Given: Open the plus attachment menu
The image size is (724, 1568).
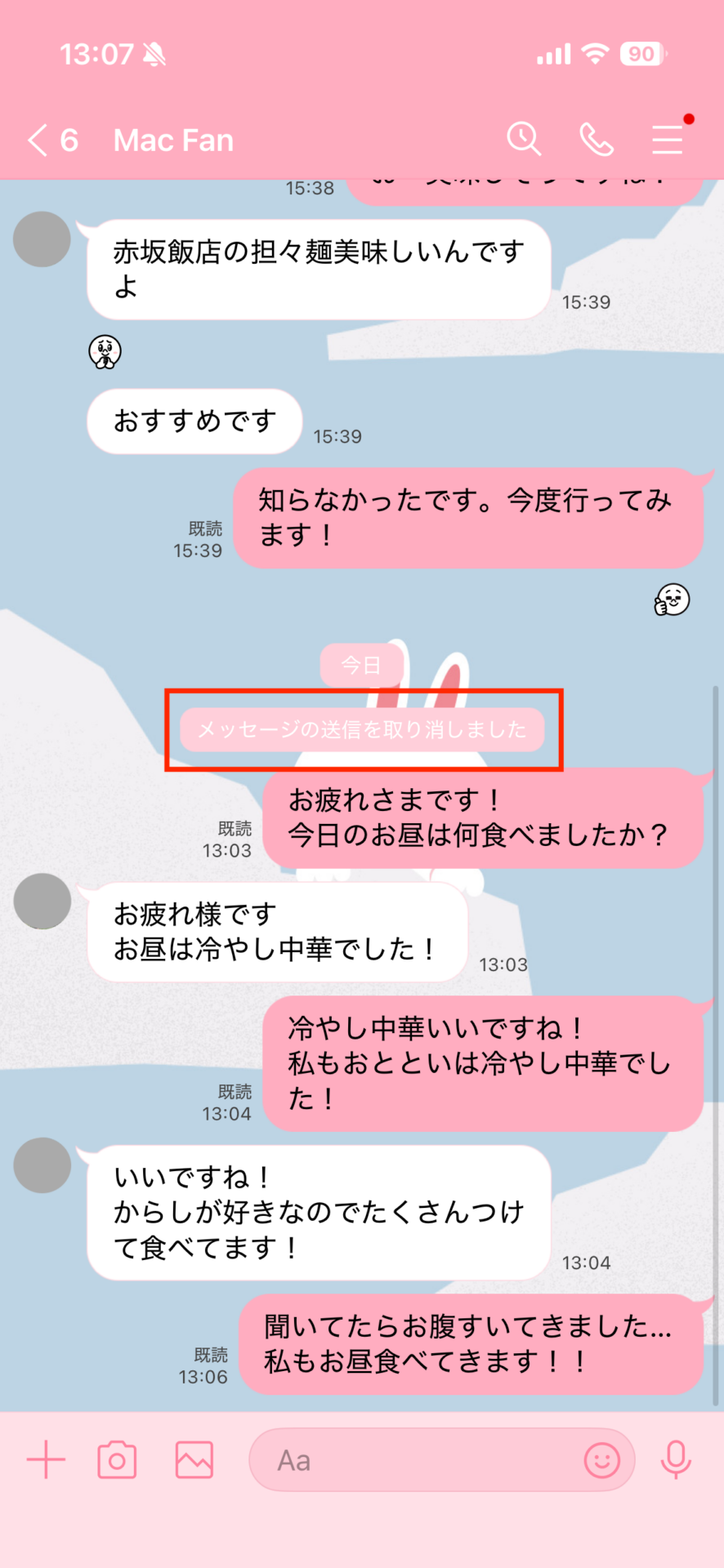Looking at the screenshot, I should pos(46,1459).
